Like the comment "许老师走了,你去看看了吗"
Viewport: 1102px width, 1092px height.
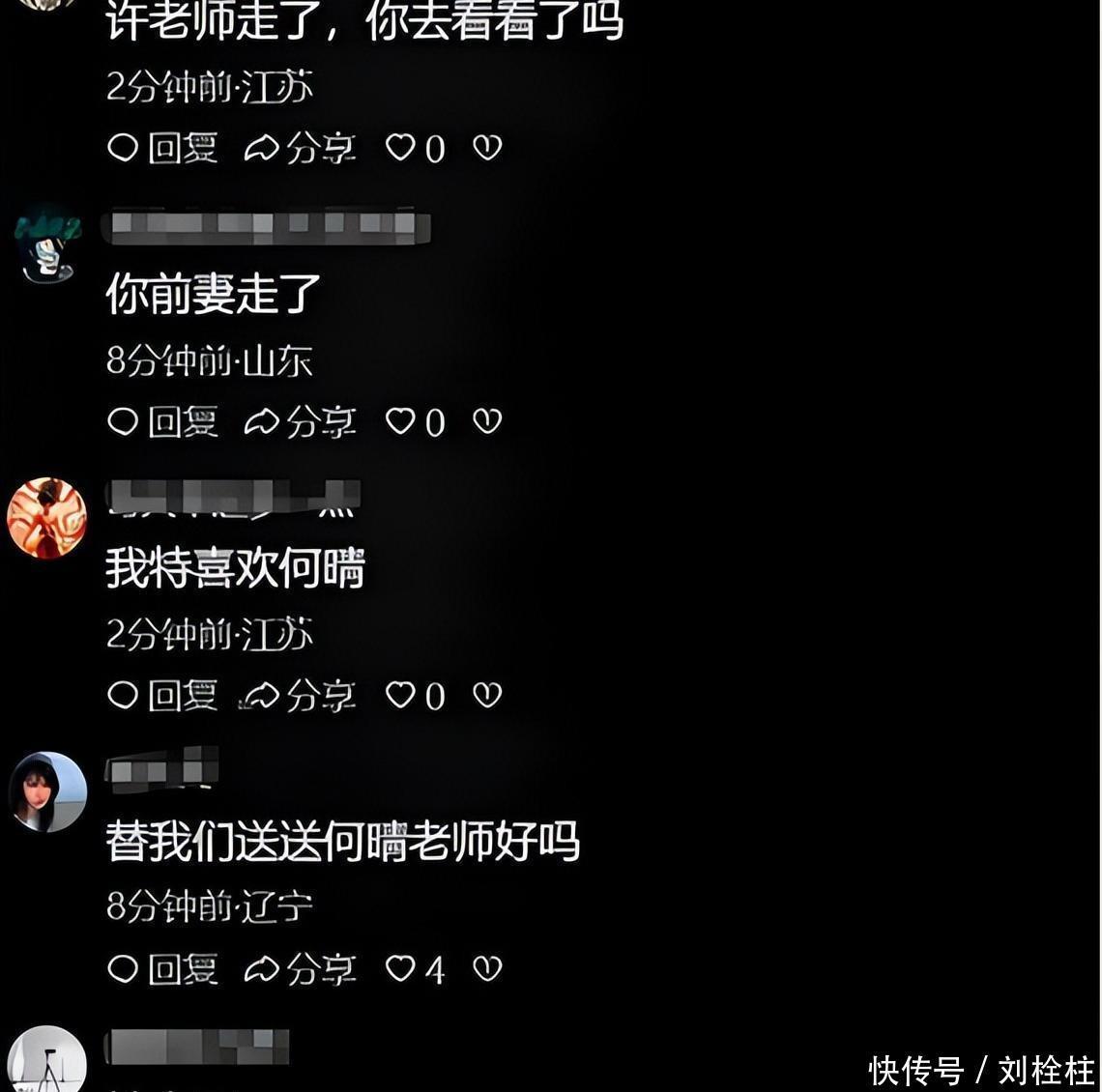tap(415, 148)
